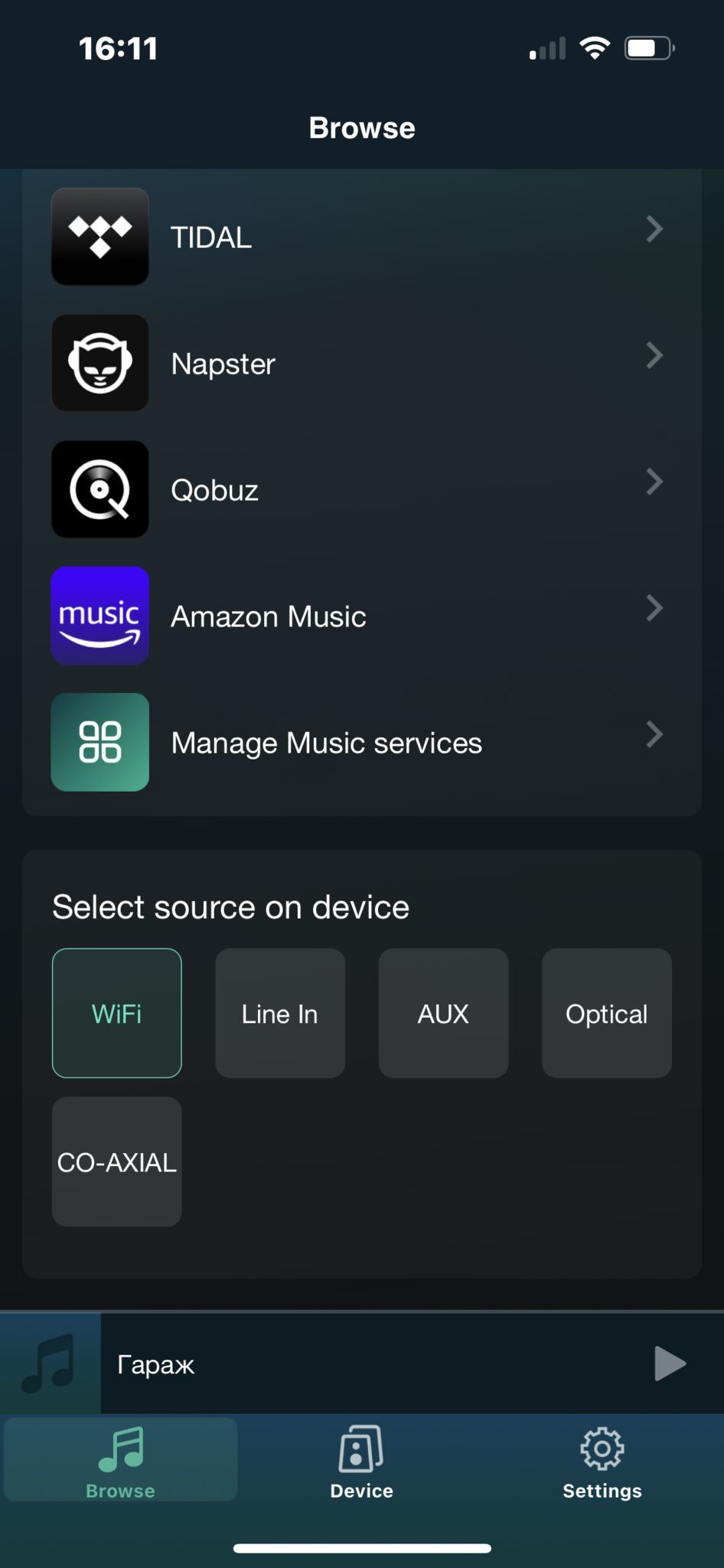Screen dimensions: 724x1568
Task: Switch source to CO-AXIAL
Action: click(x=117, y=1161)
